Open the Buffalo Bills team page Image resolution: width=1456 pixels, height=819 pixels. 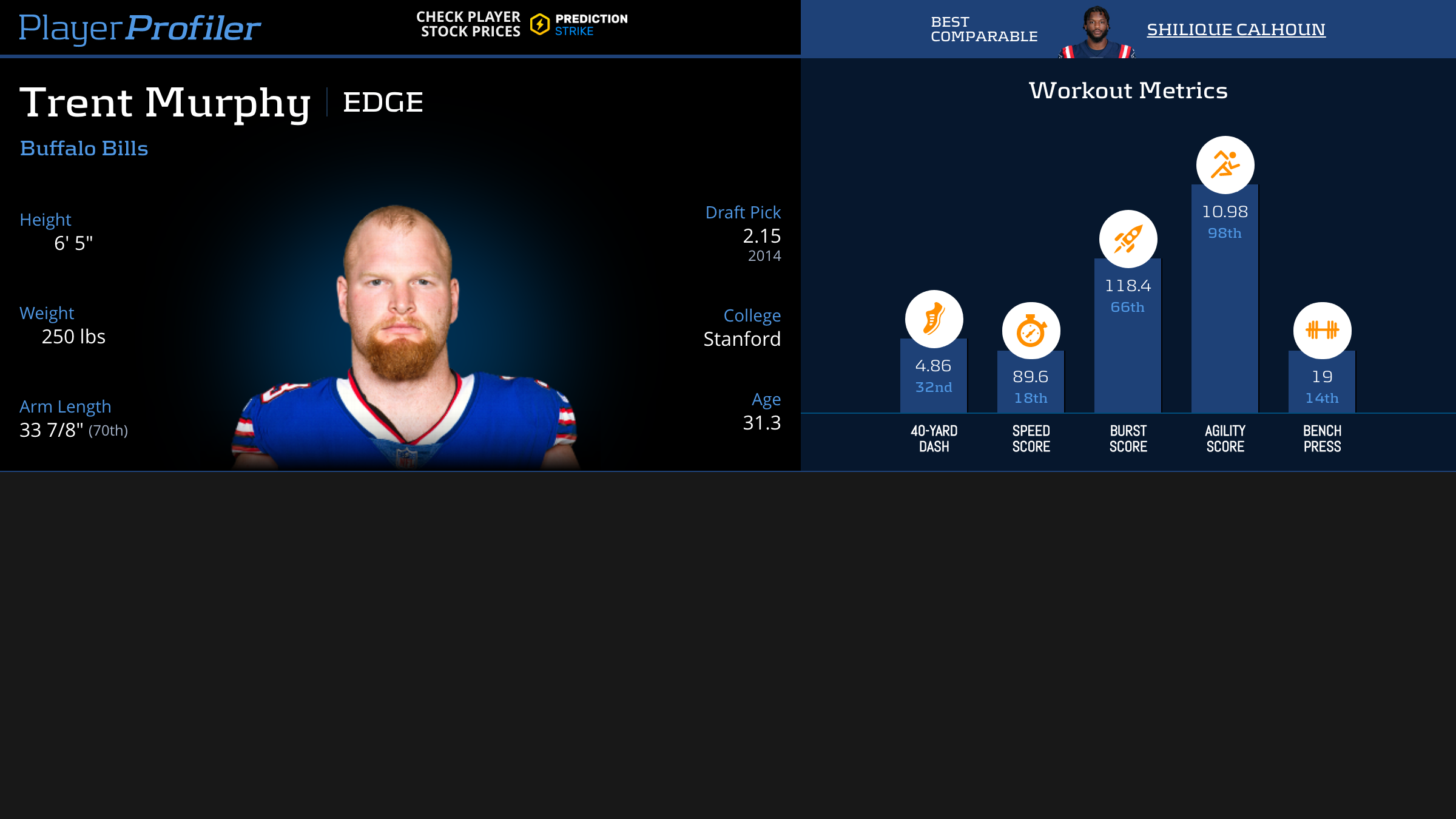click(84, 149)
